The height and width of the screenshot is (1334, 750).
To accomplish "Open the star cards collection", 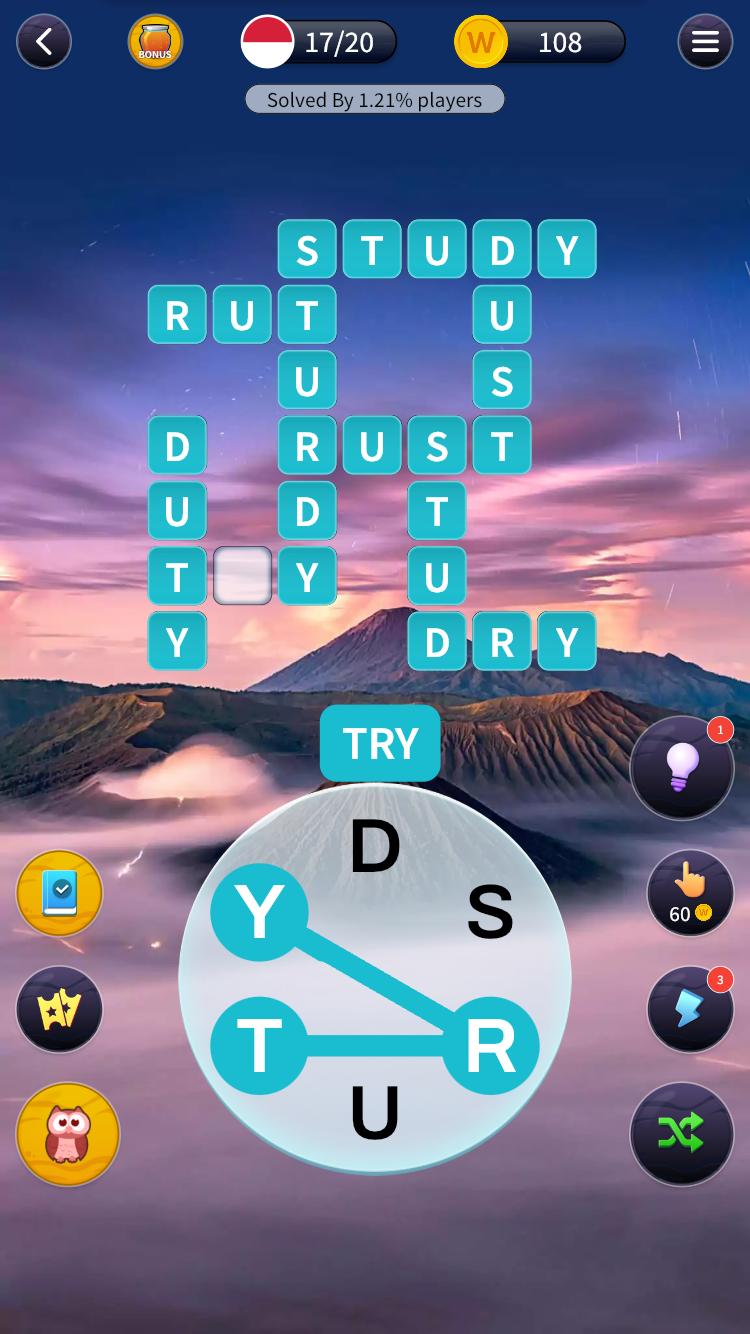I will (x=60, y=1009).
